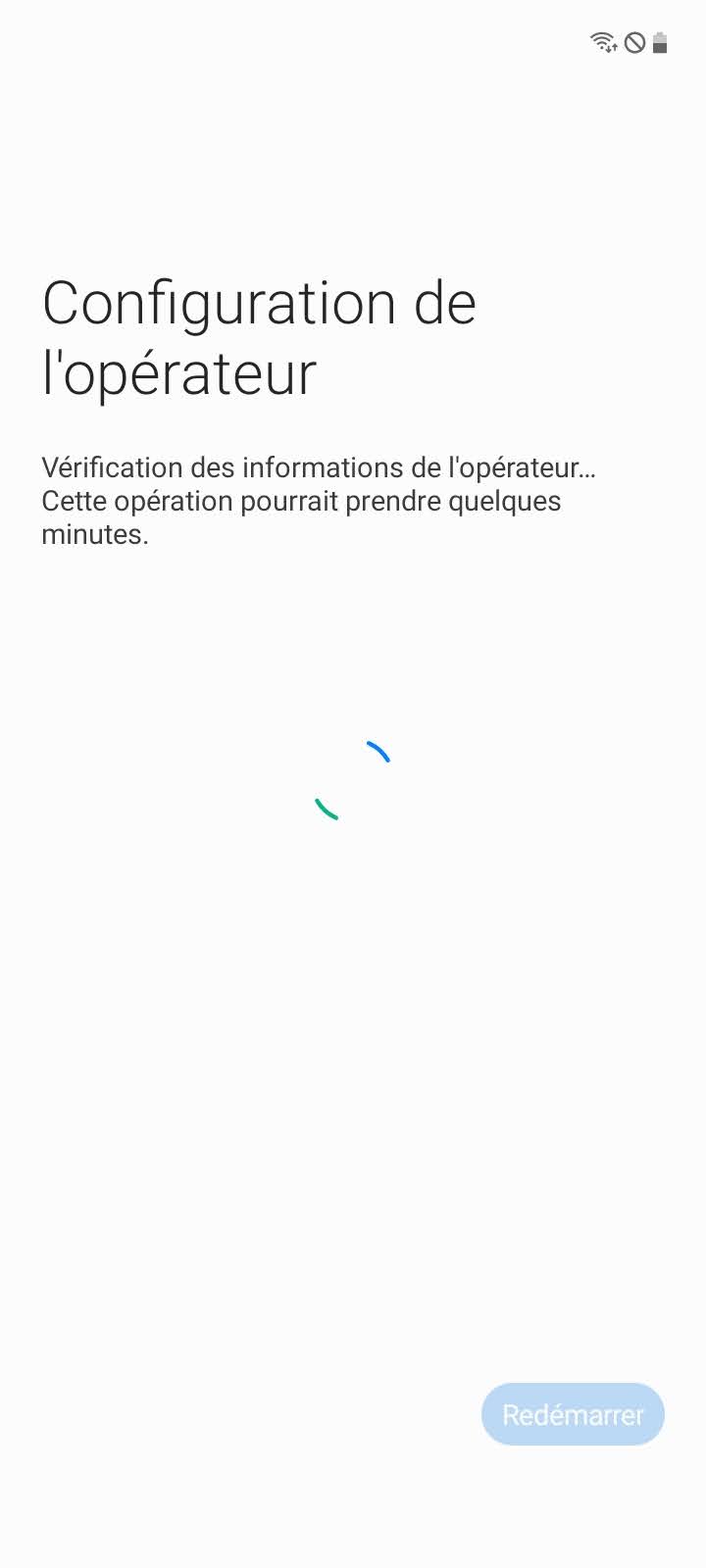
Task: Tap the Redémarrer button
Action: tap(573, 1414)
